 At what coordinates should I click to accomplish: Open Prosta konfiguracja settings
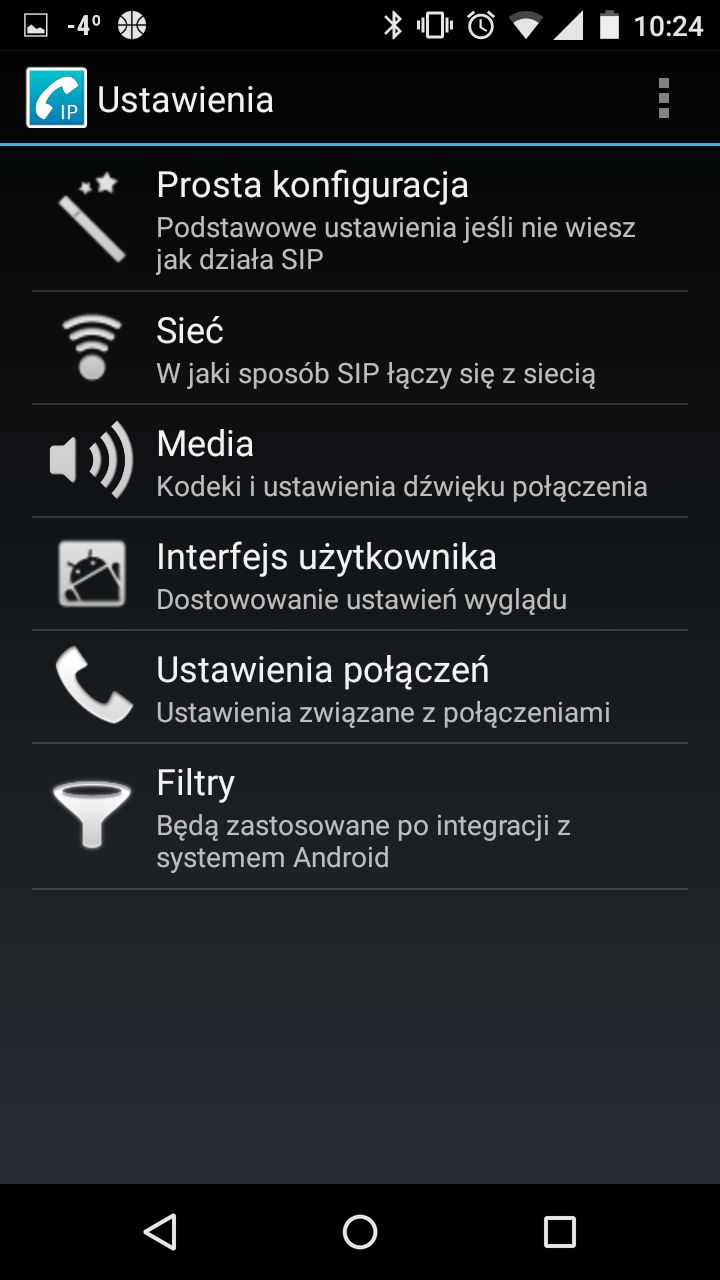coord(360,220)
